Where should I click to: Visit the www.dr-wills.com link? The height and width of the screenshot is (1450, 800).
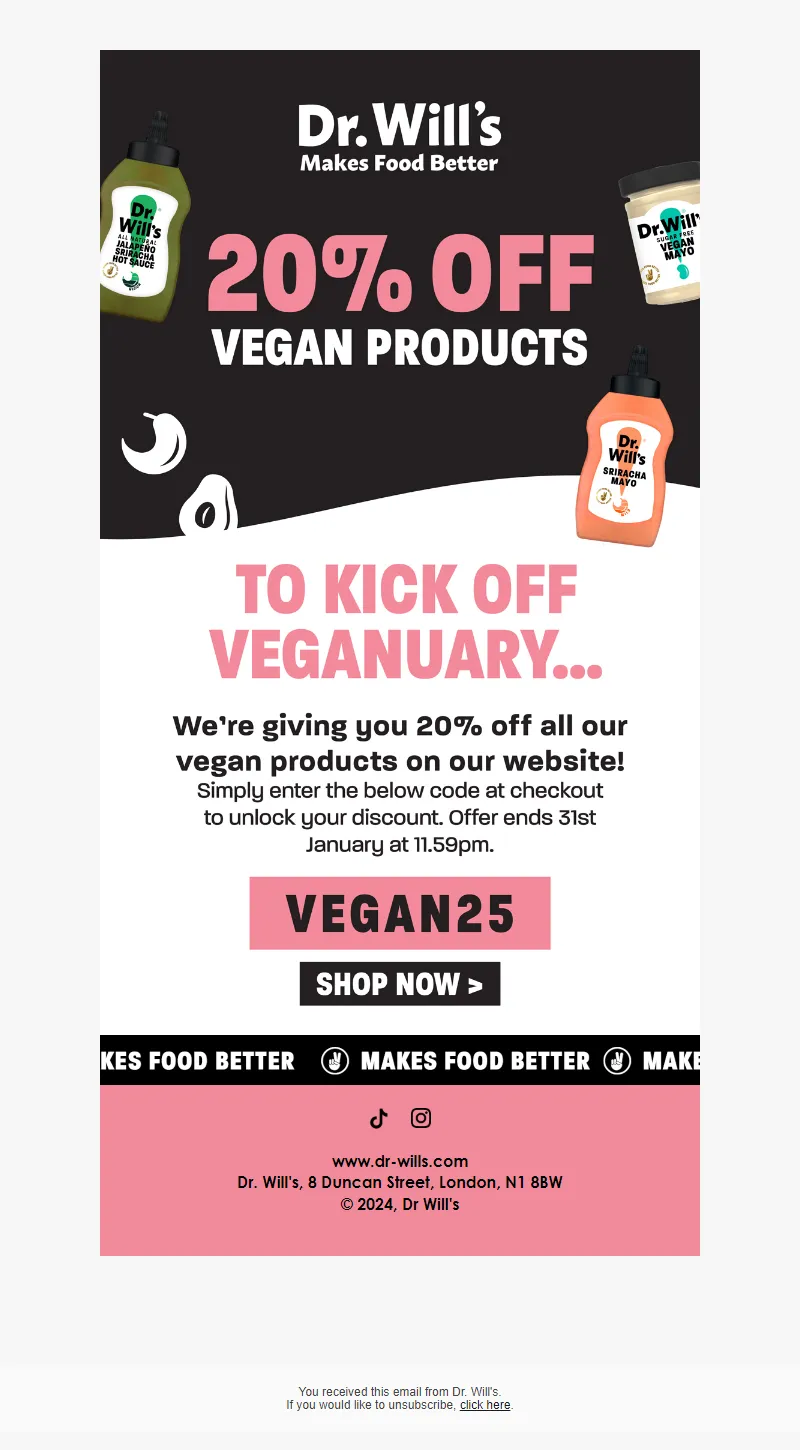click(400, 1161)
